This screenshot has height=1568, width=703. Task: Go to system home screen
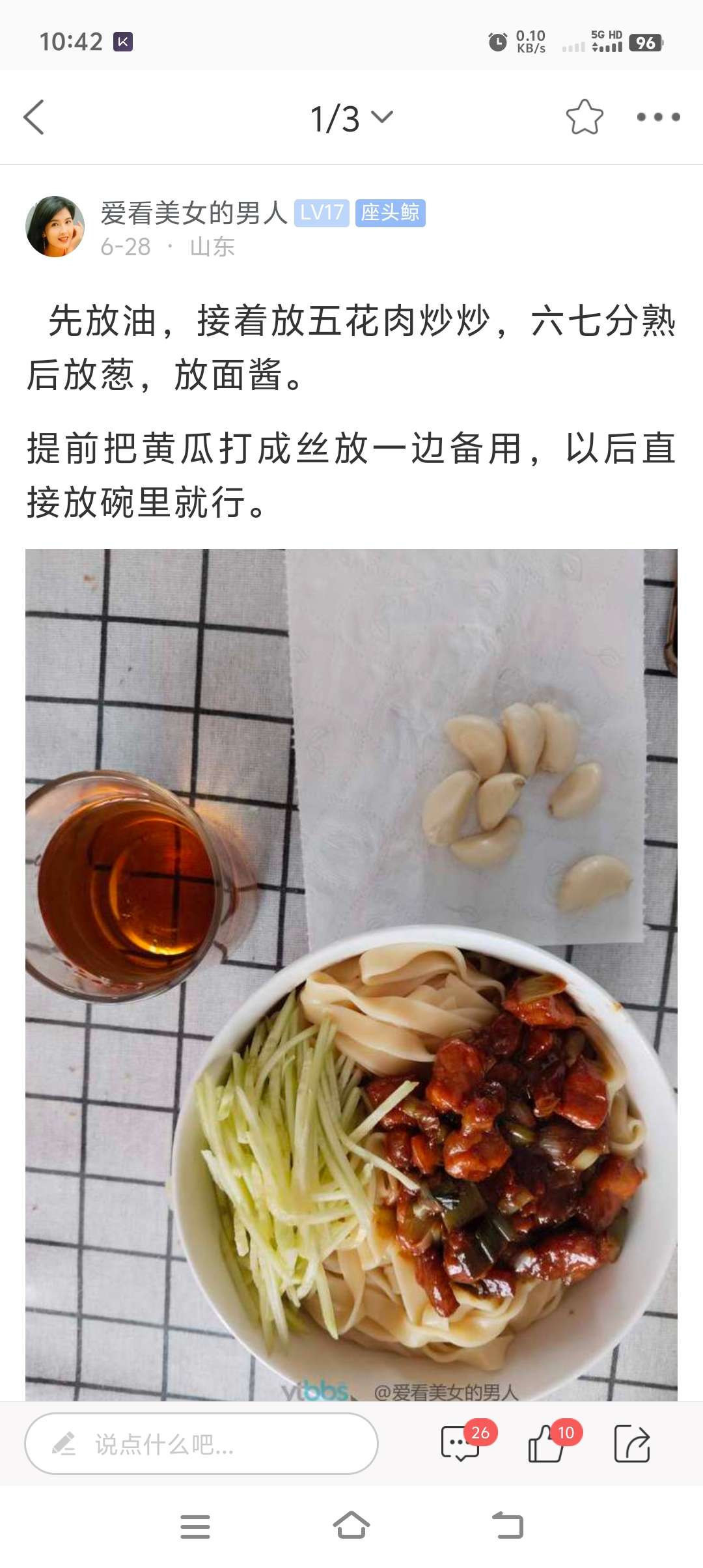click(351, 1526)
